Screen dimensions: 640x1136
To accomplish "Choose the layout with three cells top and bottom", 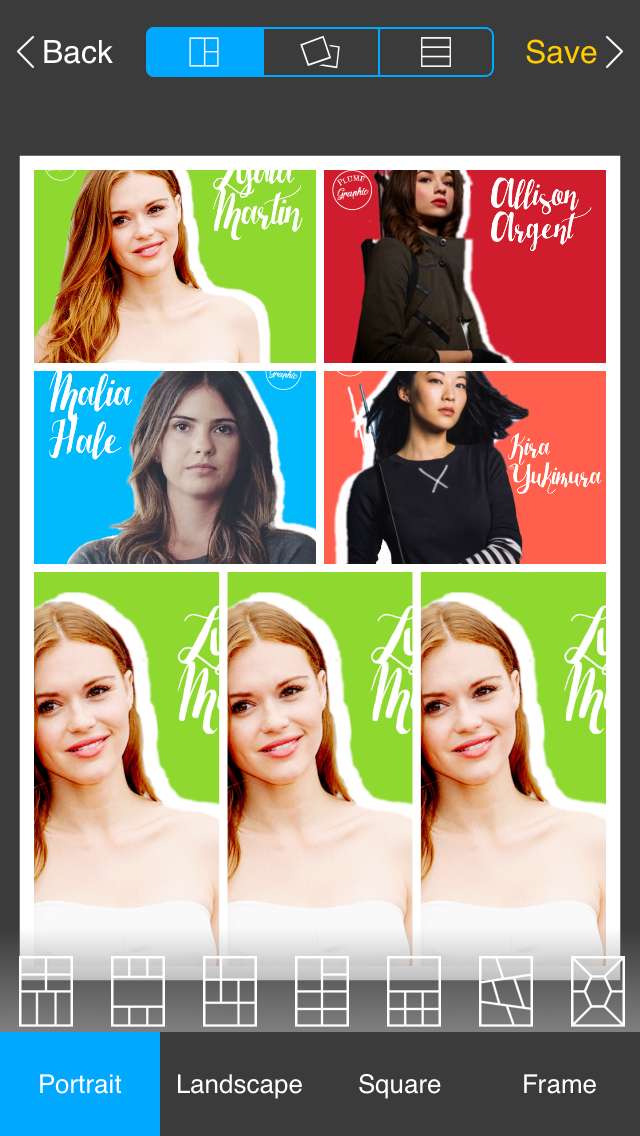I will pyautogui.click(x=138, y=991).
